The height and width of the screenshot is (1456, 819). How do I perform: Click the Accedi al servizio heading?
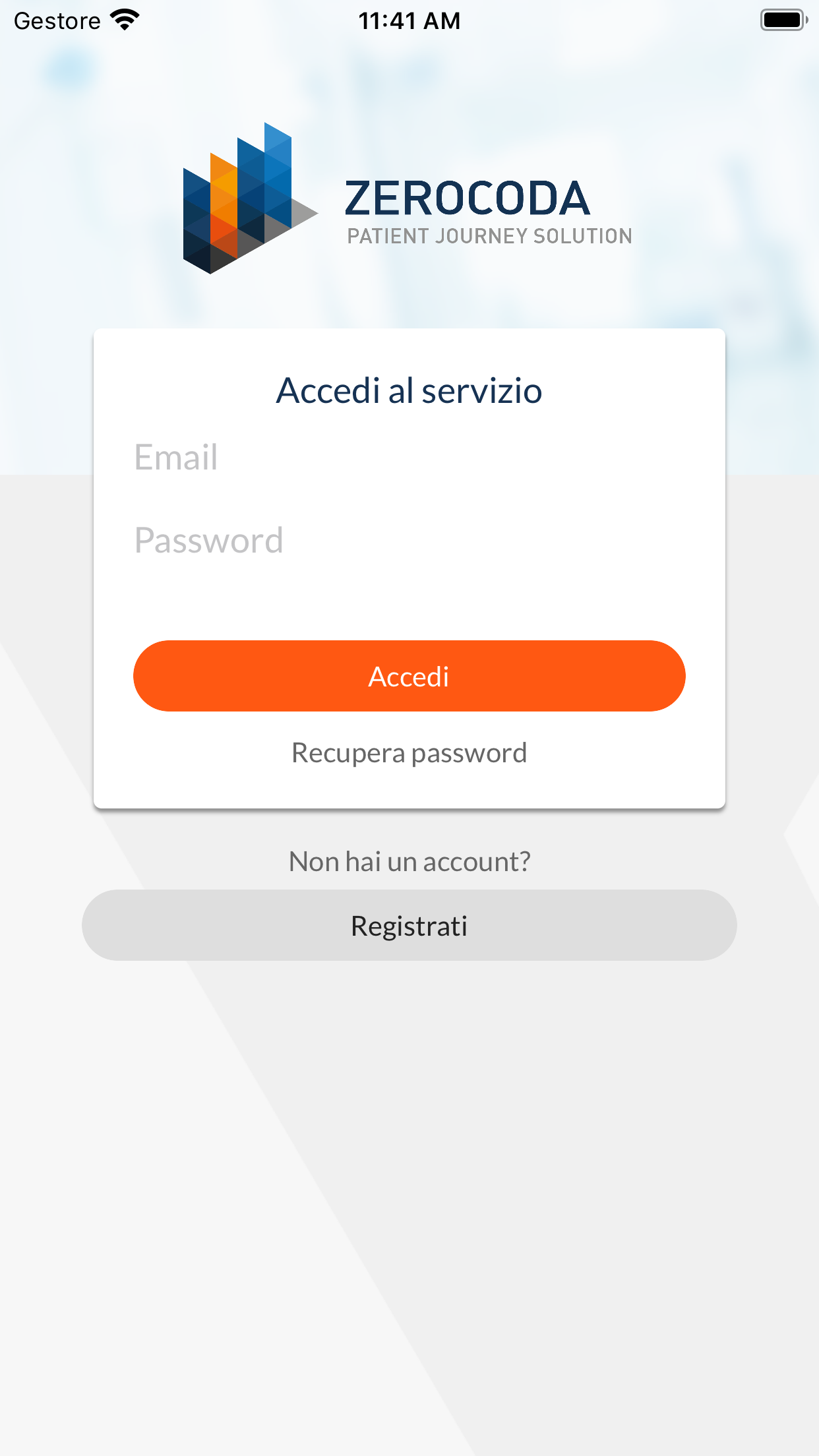pyautogui.click(x=409, y=390)
